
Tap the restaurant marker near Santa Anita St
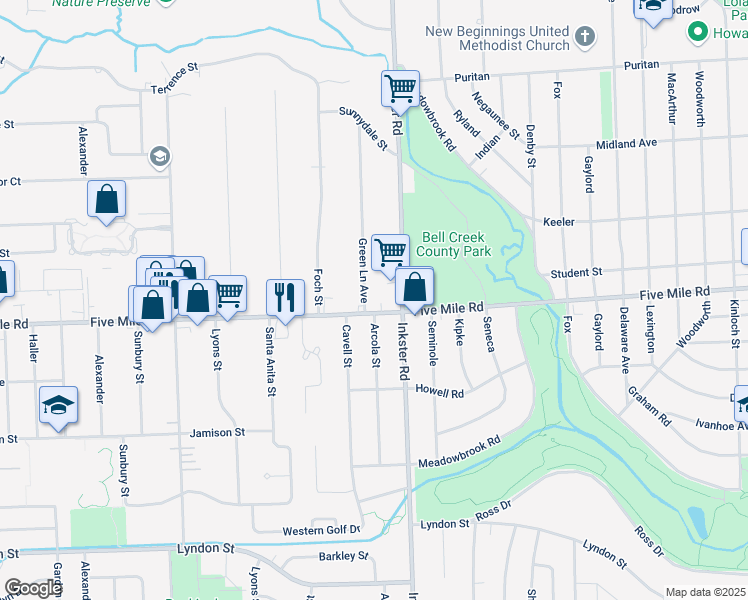285,297
